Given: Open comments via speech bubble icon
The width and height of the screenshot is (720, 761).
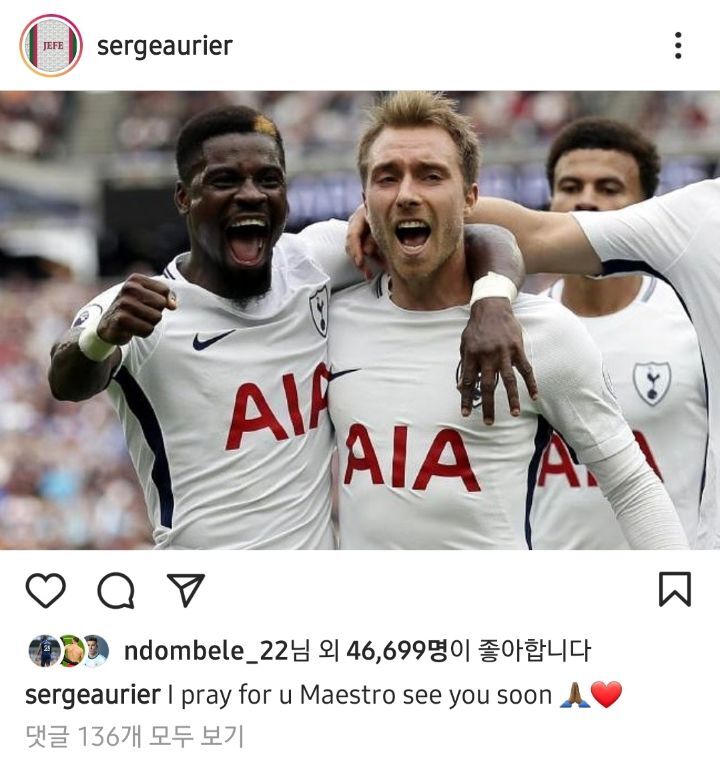Looking at the screenshot, I should coord(116,590).
